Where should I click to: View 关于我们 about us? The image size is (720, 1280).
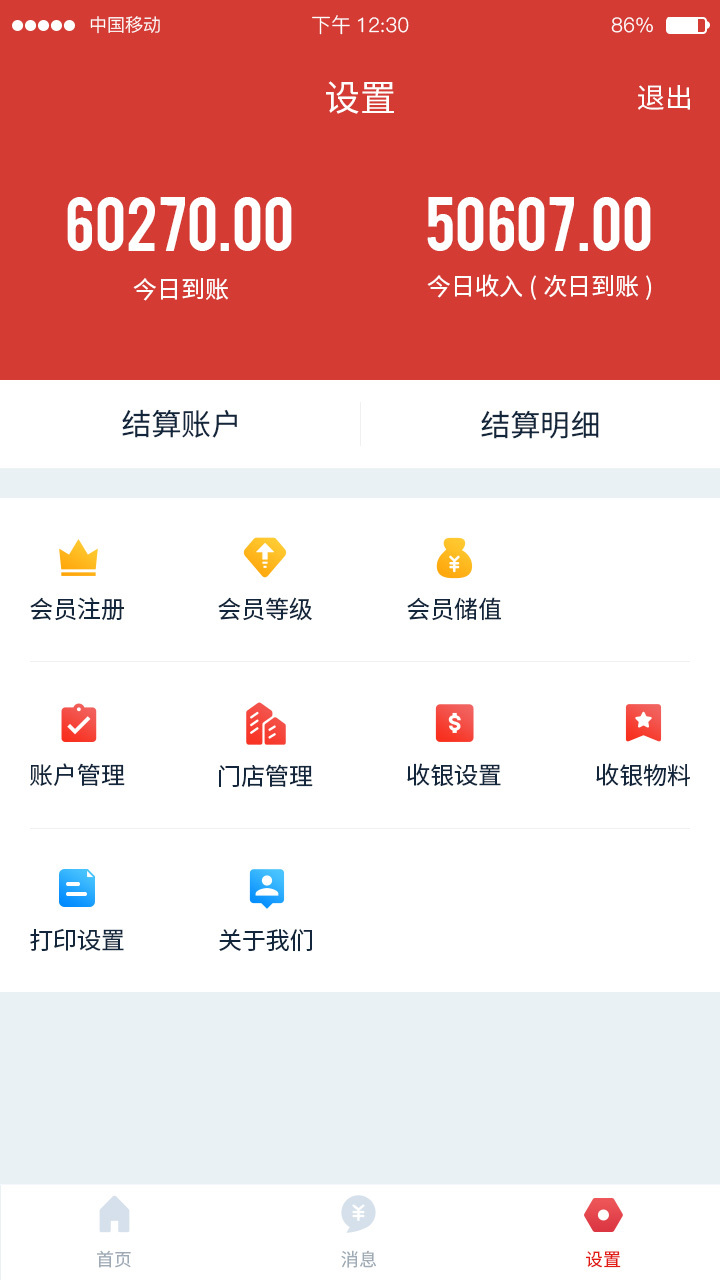click(266, 911)
